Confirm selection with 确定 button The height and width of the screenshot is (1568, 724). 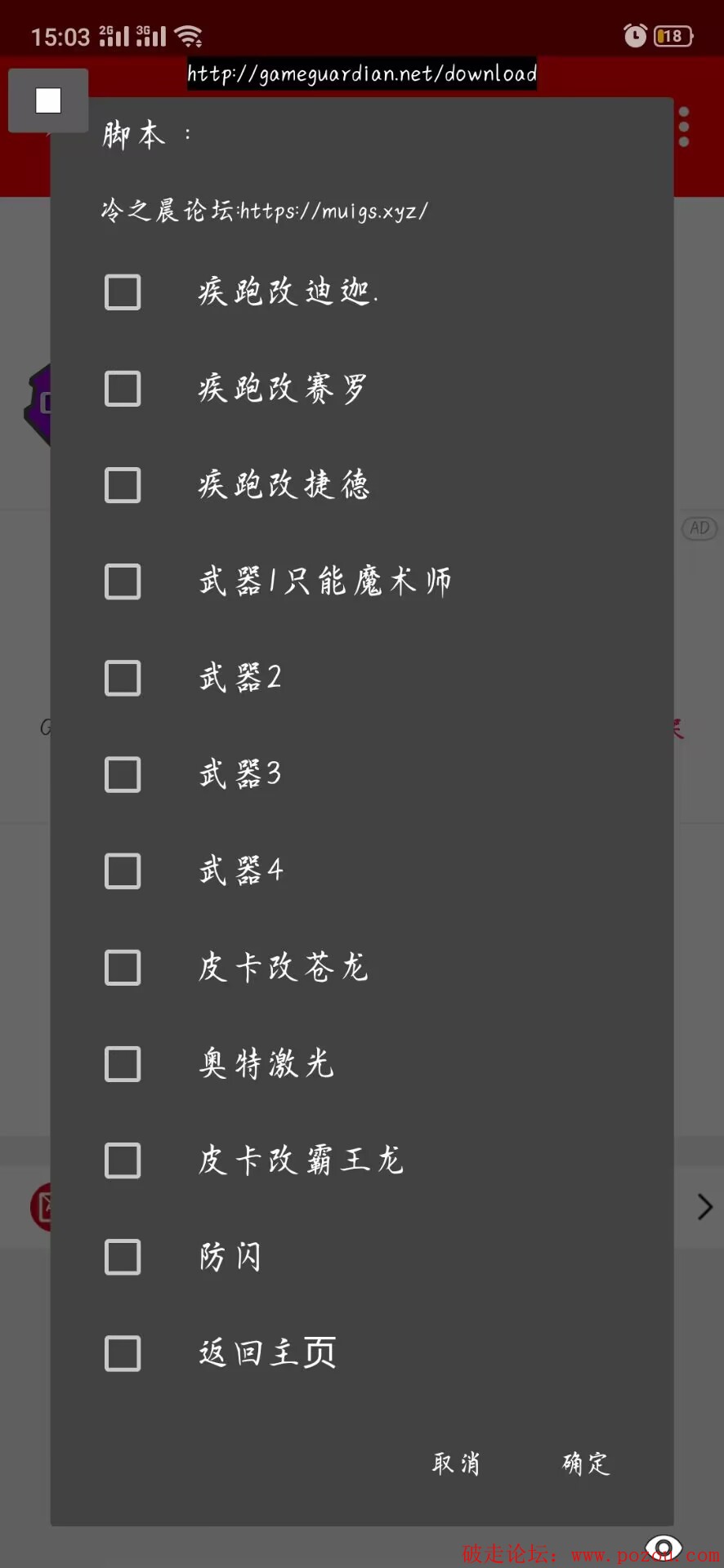tap(586, 1463)
